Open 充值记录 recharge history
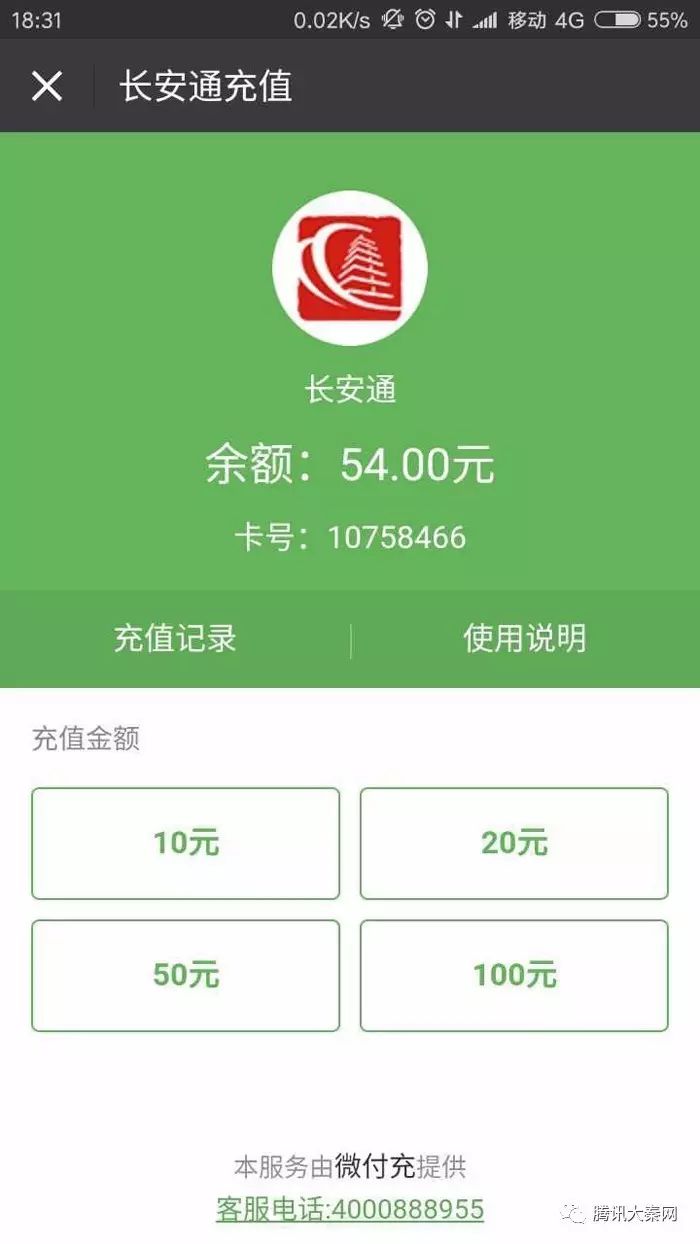The width and height of the screenshot is (700, 1244). [x=175, y=638]
